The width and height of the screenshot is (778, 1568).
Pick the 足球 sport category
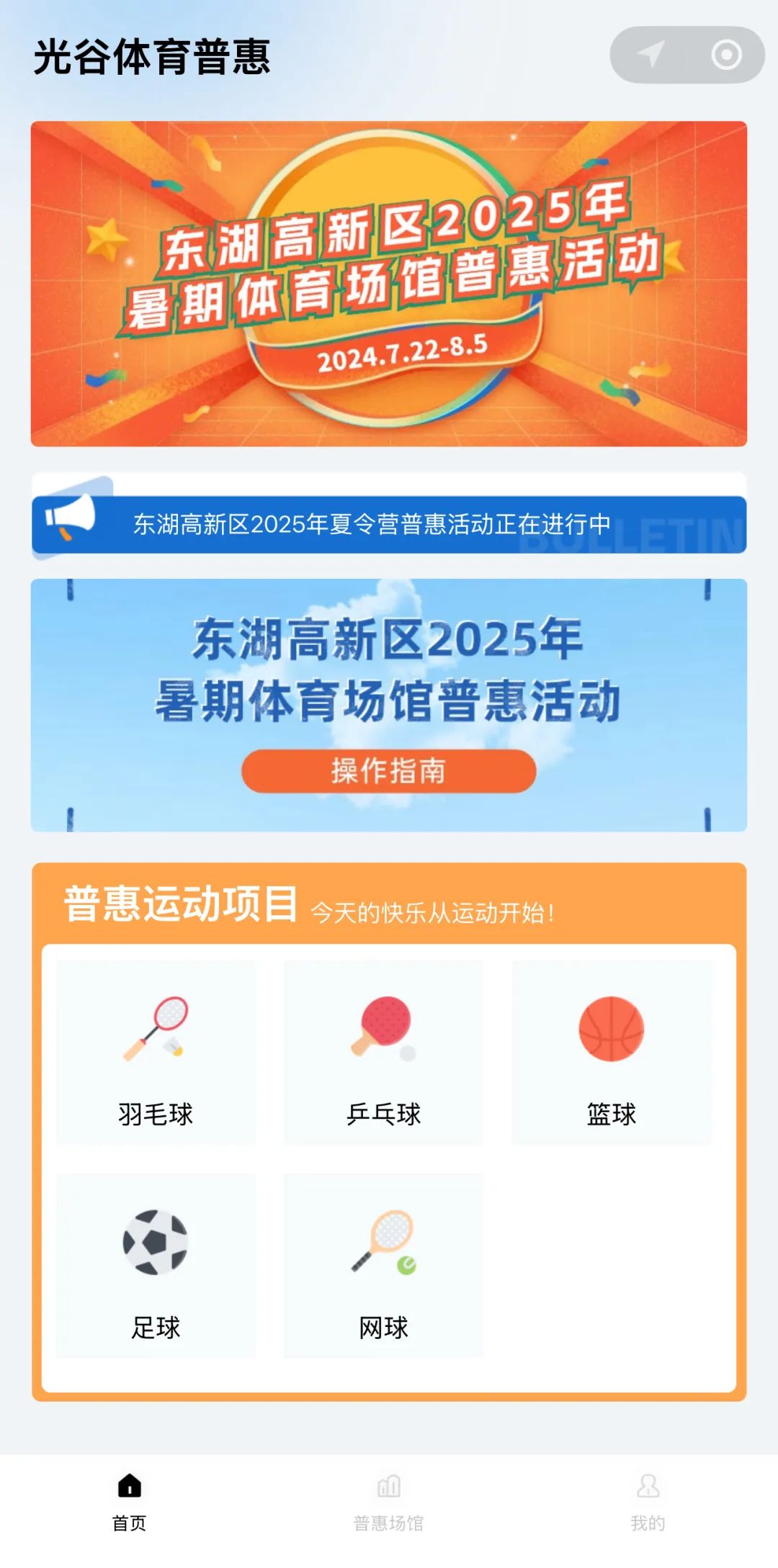pos(156,1266)
